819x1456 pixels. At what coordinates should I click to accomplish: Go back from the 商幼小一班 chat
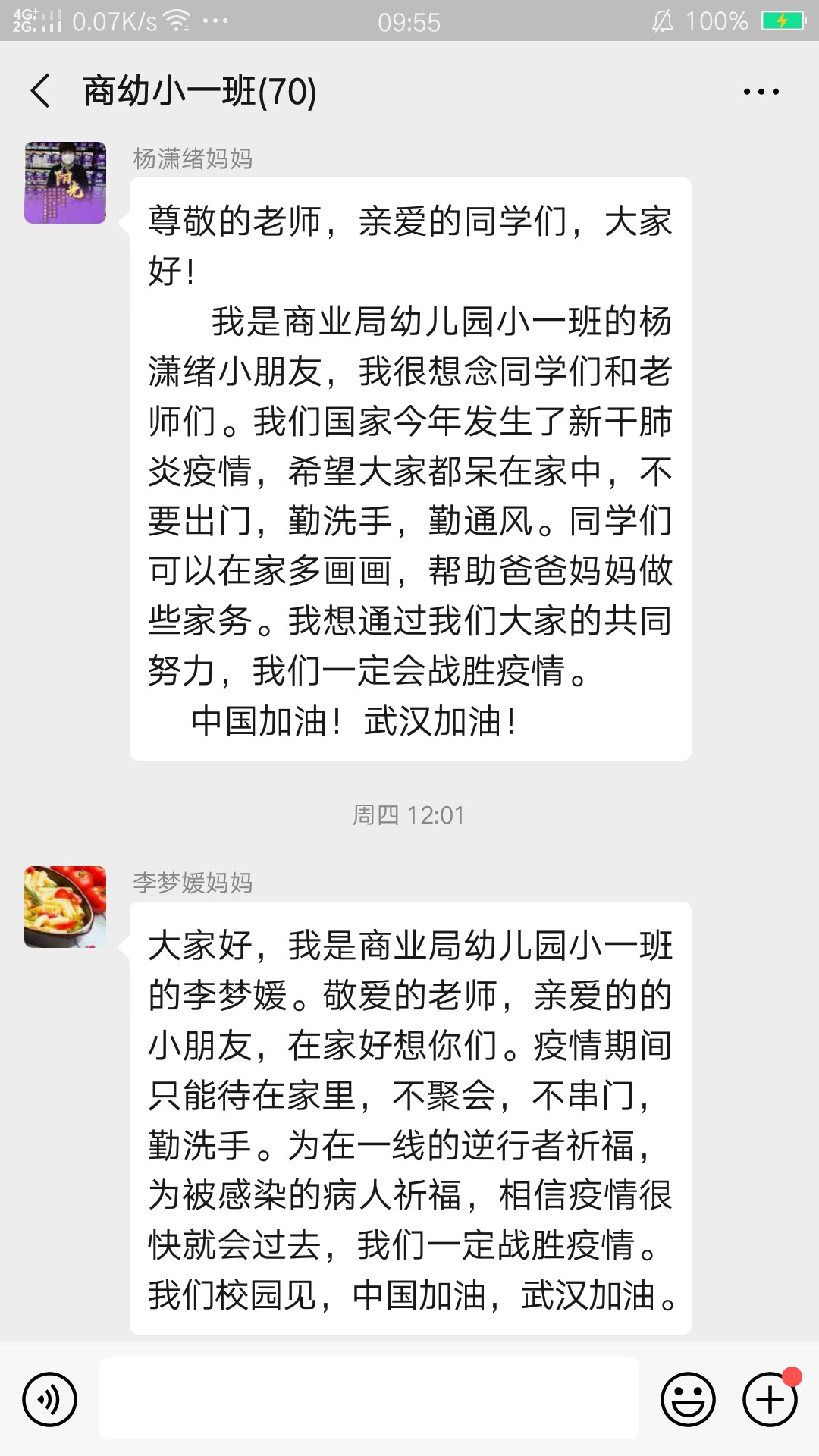coord(41,91)
